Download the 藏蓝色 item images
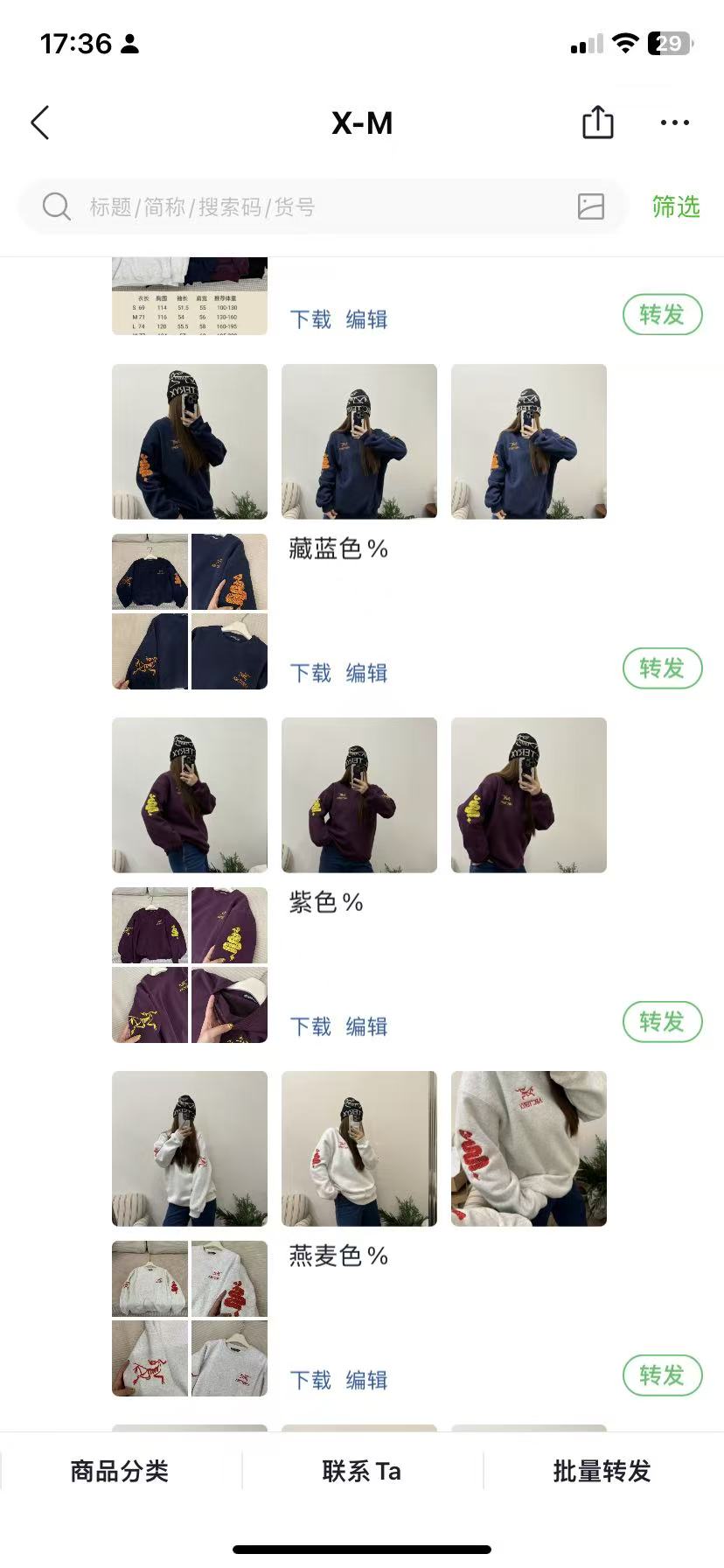 click(x=310, y=673)
